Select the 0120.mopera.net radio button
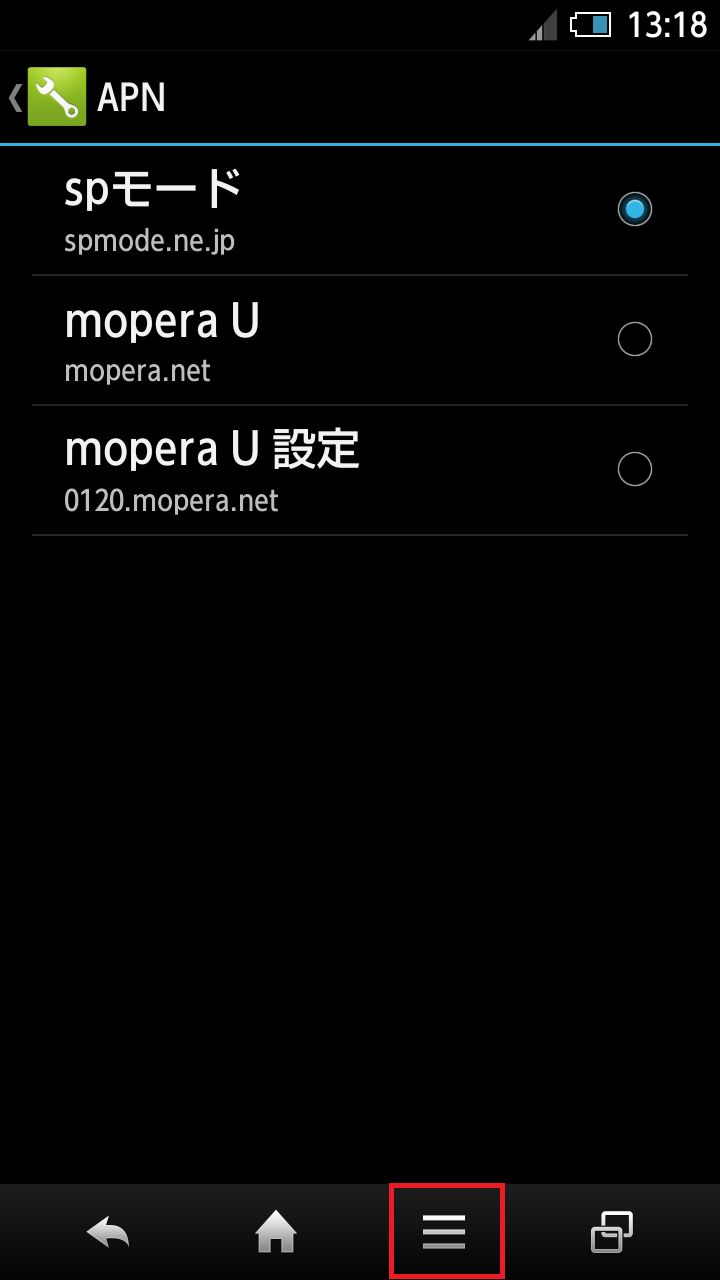The image size is (720, 1280). click(635, 469)
